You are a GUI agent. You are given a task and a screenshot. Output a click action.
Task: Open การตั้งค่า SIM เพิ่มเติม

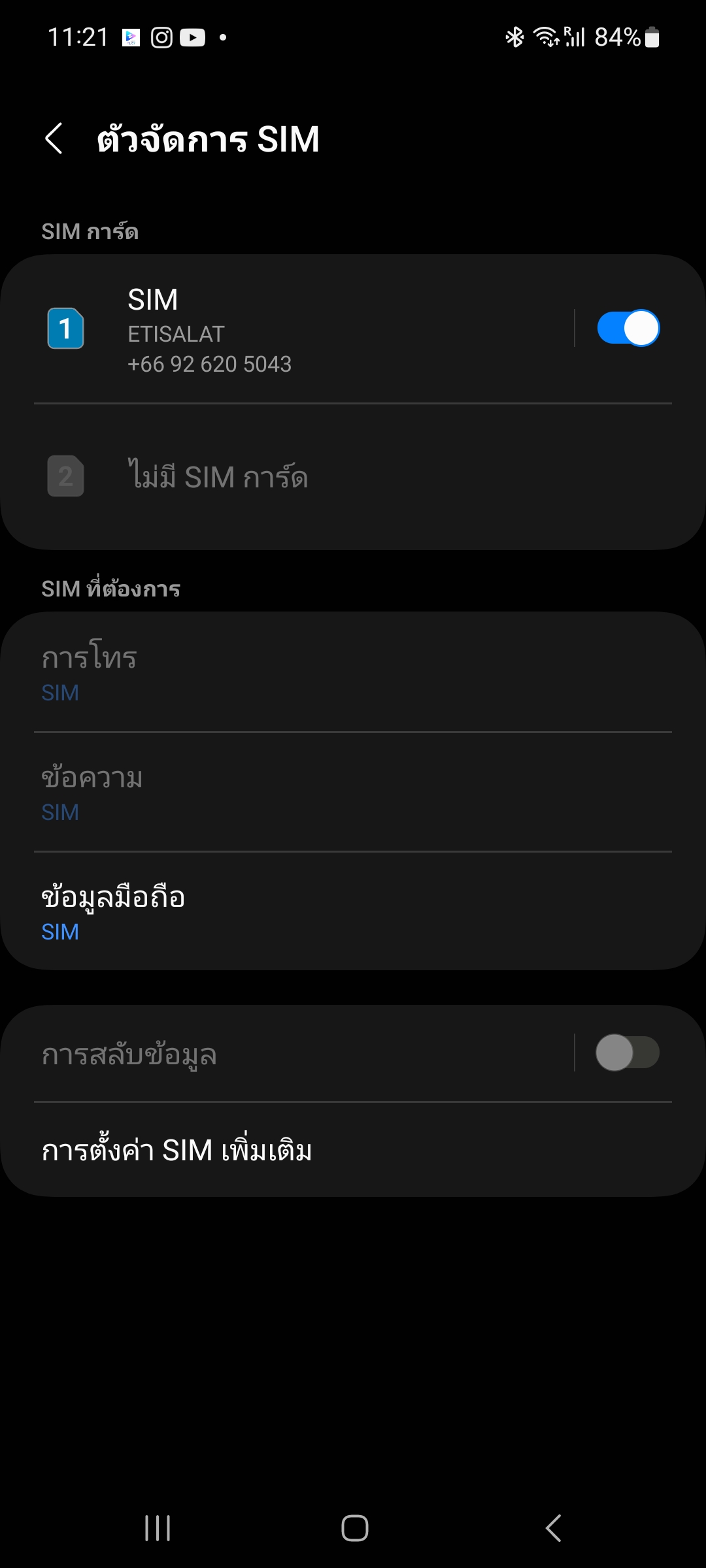[x=353, y=1150]
